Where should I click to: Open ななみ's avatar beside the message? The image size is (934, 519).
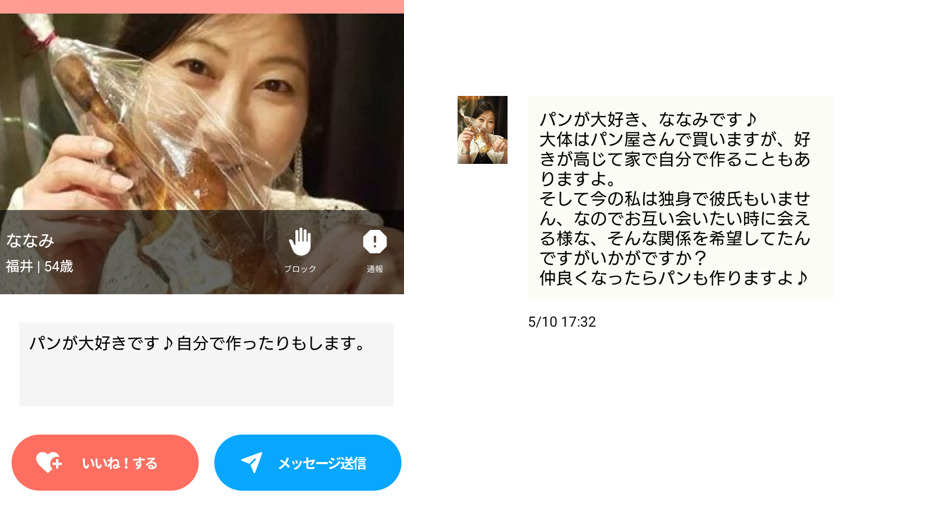click(x=482, y=130)
